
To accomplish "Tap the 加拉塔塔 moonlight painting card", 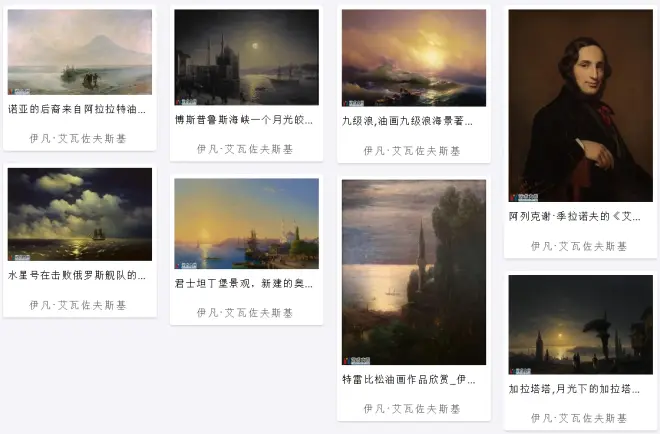I will tap(580, 325).
